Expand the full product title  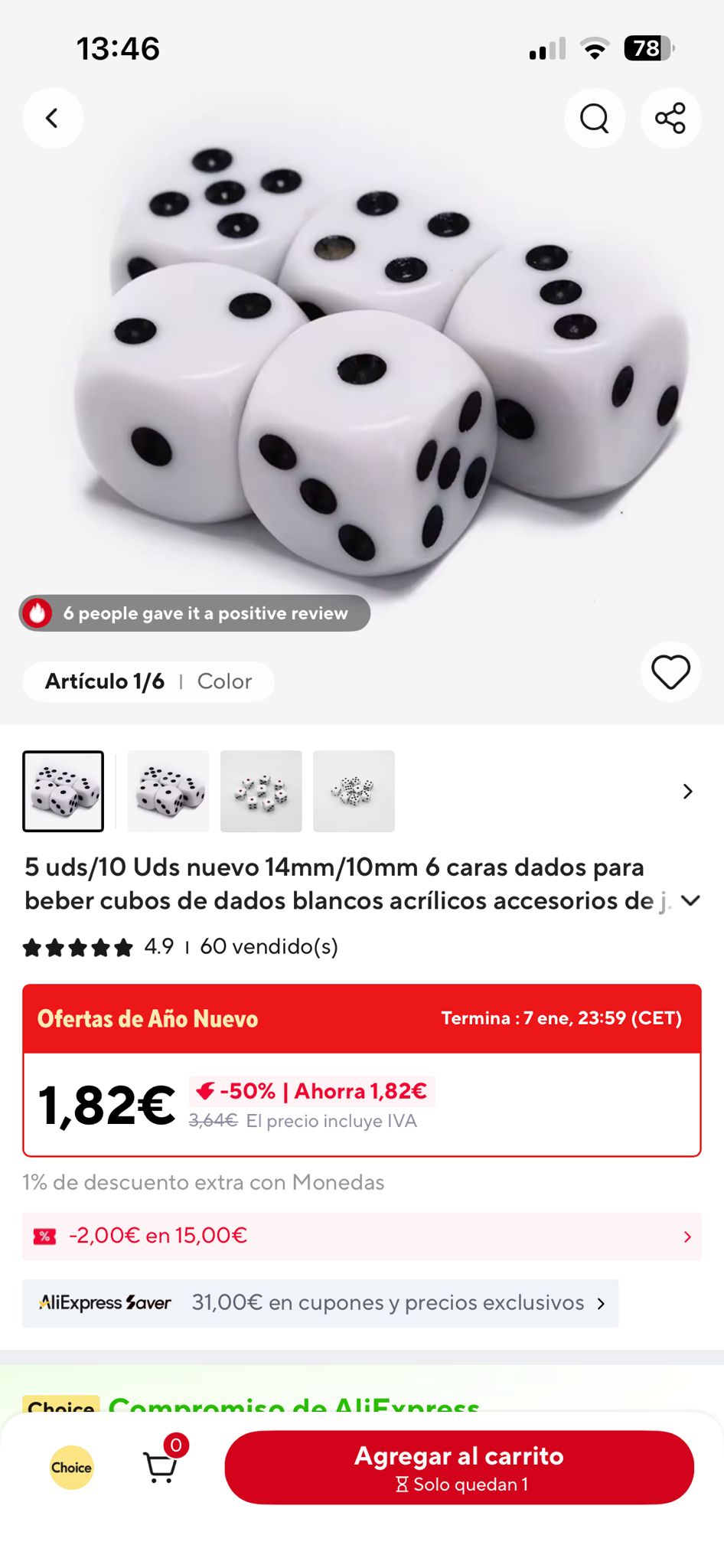point(690,901)
